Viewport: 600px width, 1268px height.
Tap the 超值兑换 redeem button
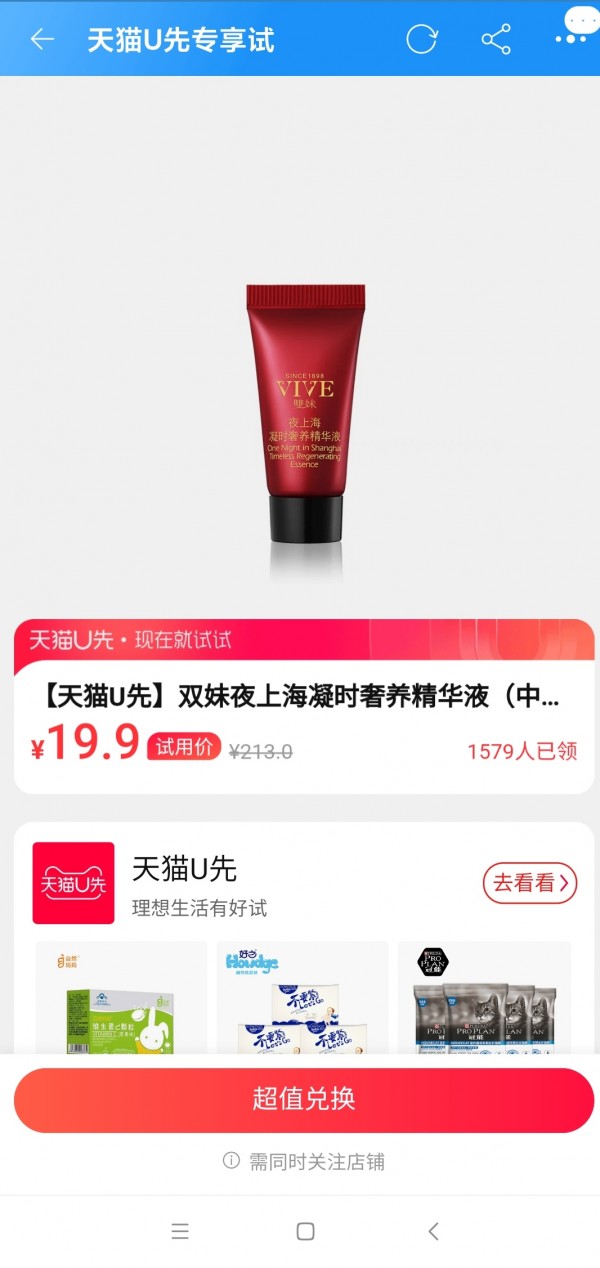tap(304, 1100)
